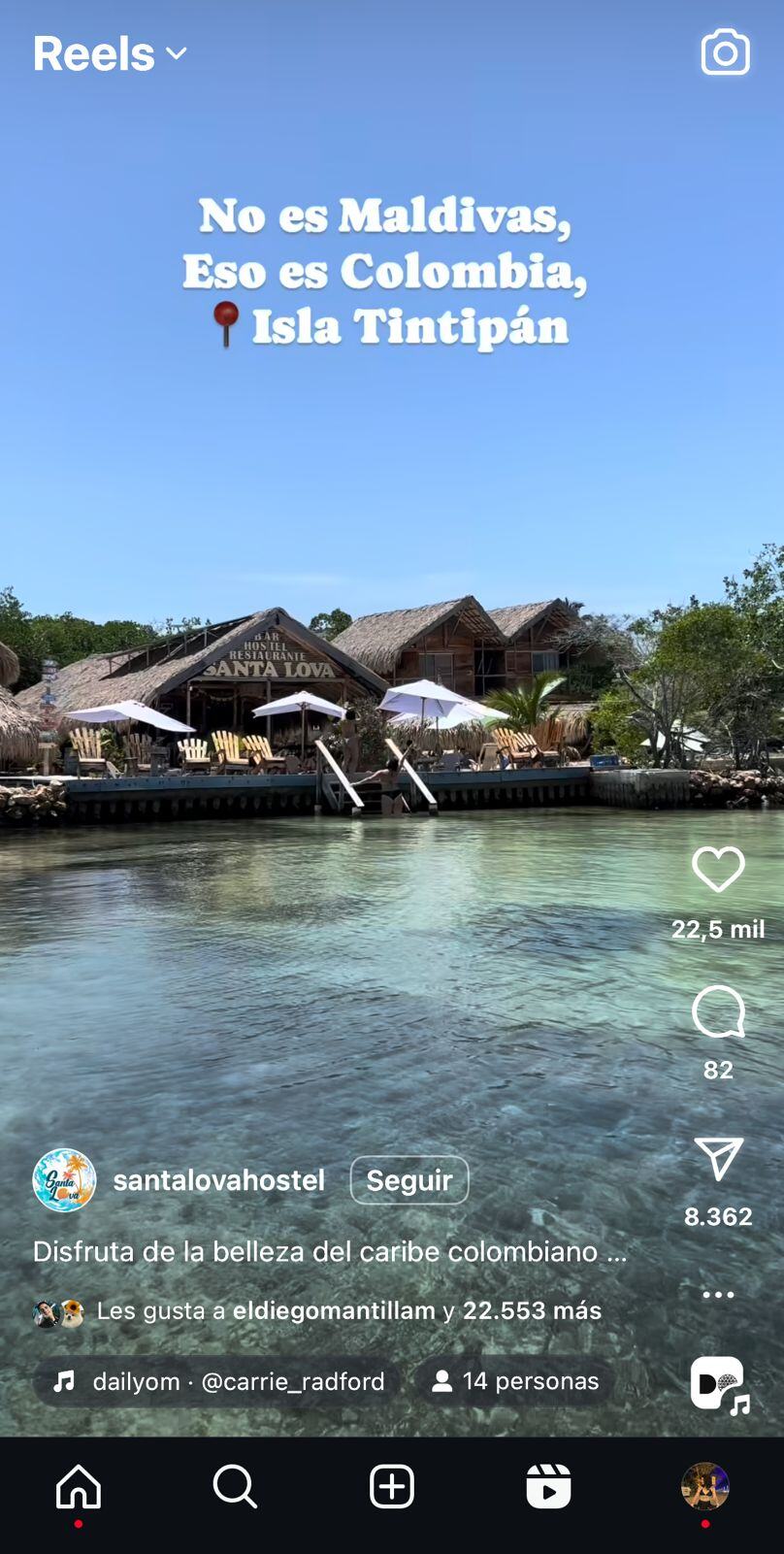The width and height of the screenshot is (784, 1554).
Task: Open santalovahostel's profile from the username
Action: (x=218, y=1180)
